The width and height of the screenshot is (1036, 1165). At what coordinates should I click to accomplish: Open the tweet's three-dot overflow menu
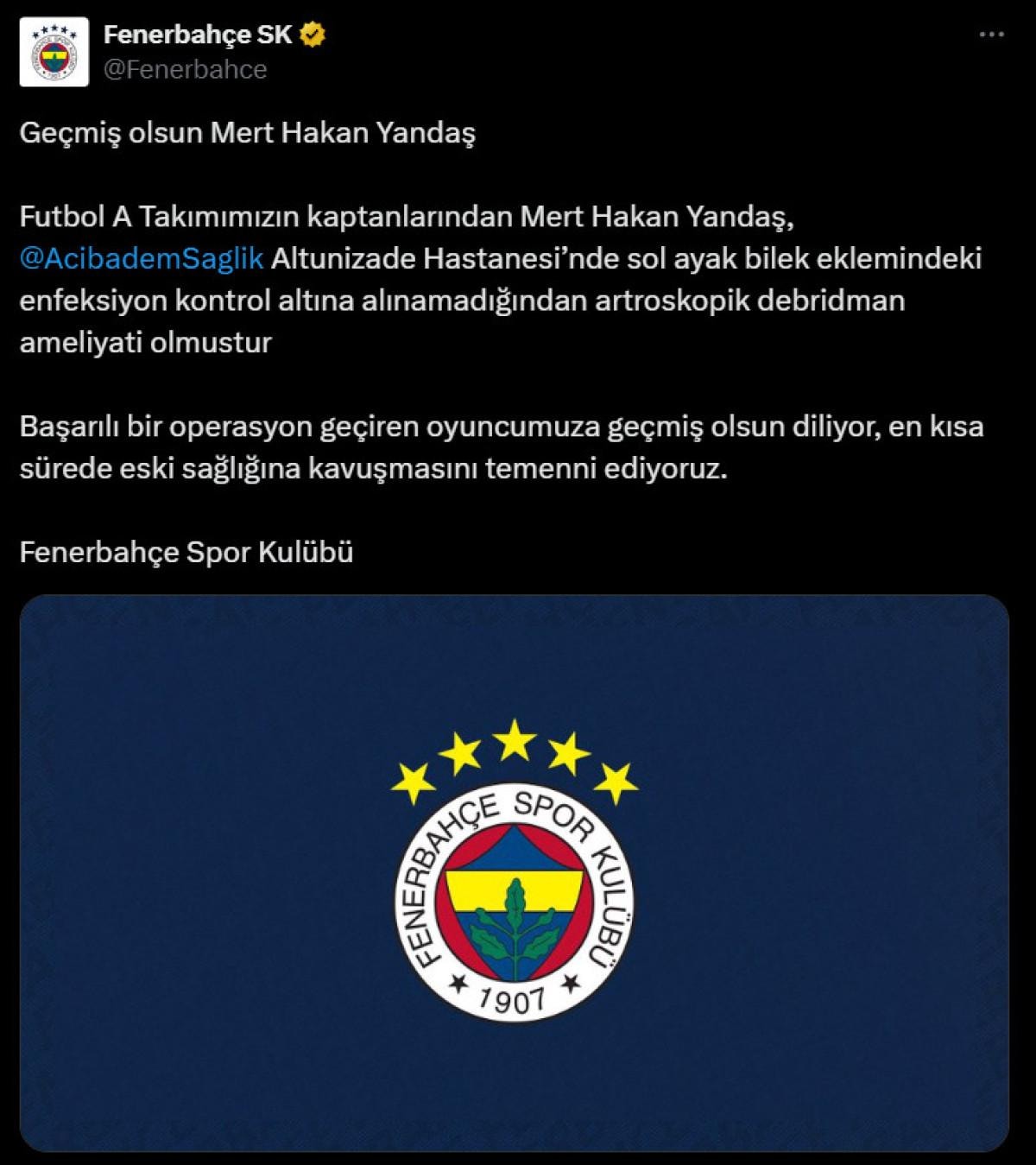pyautogui.click(x=991, y=35)
